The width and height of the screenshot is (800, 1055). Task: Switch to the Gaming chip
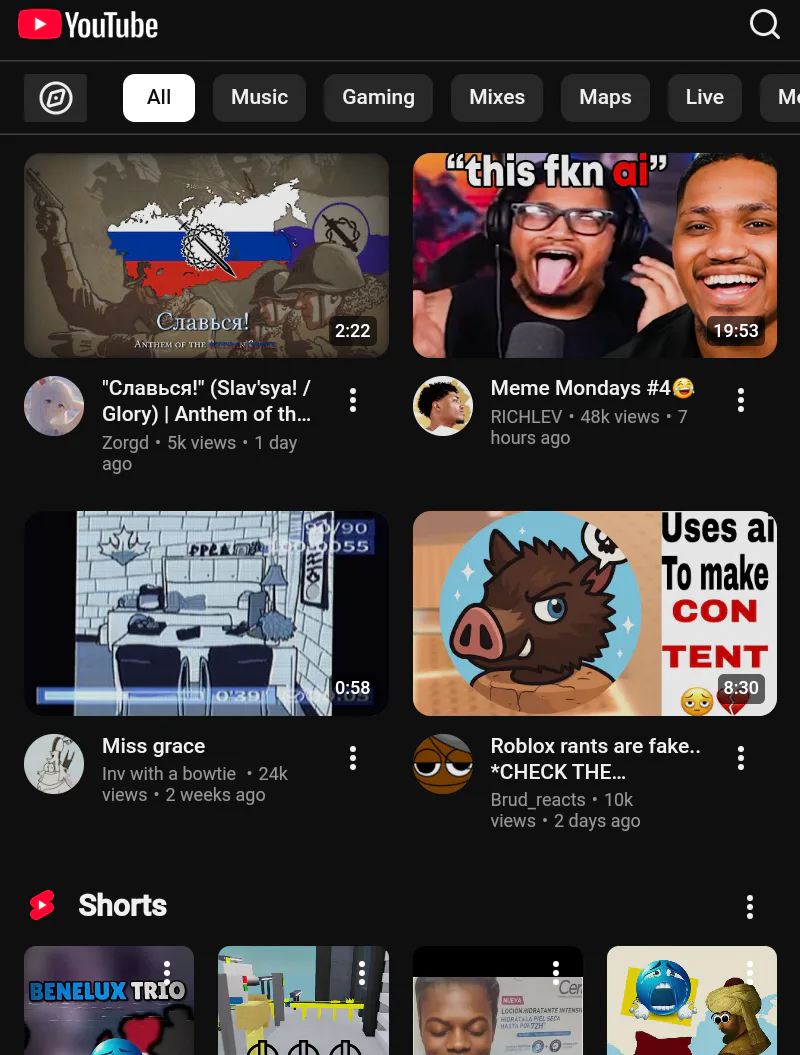(378, 98)
